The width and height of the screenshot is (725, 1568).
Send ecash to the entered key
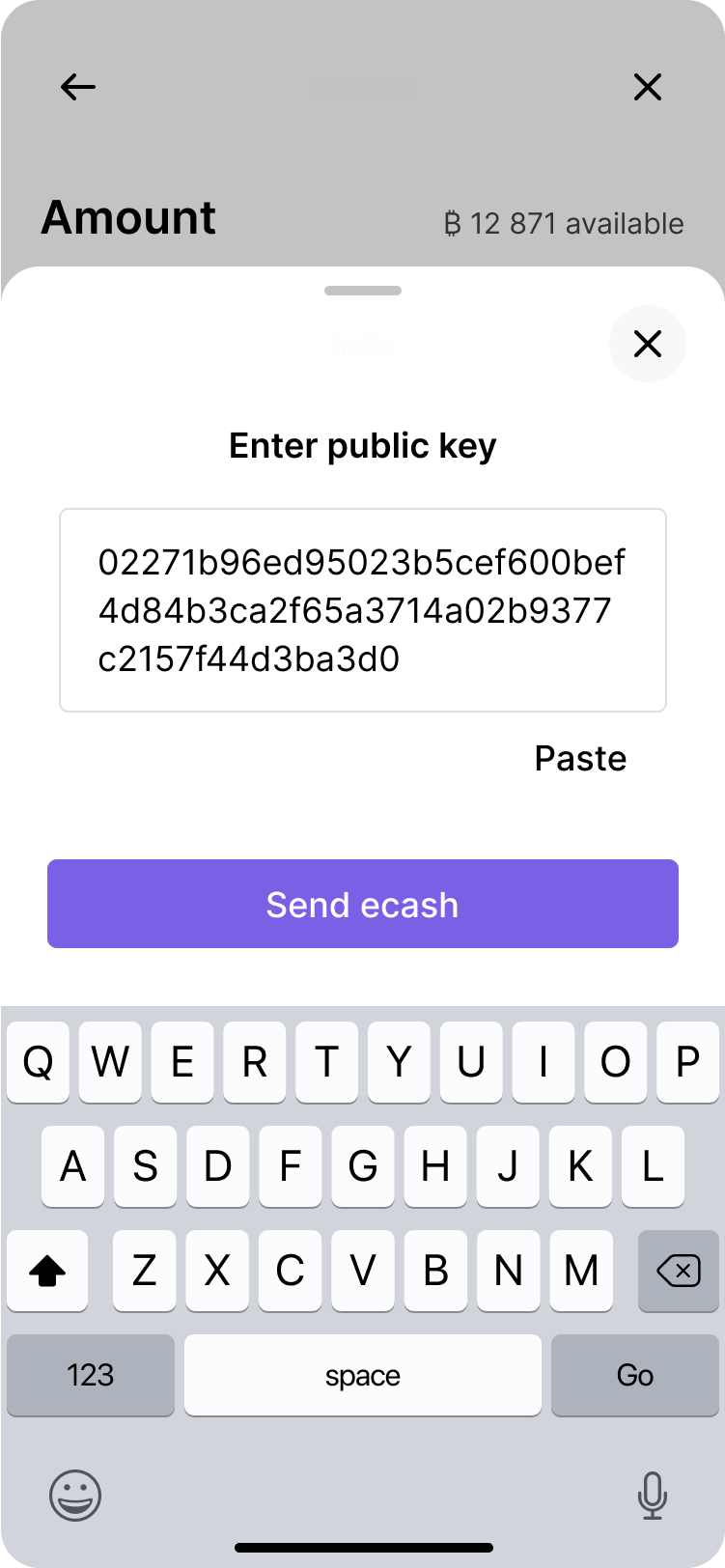[x=363, y=904]
